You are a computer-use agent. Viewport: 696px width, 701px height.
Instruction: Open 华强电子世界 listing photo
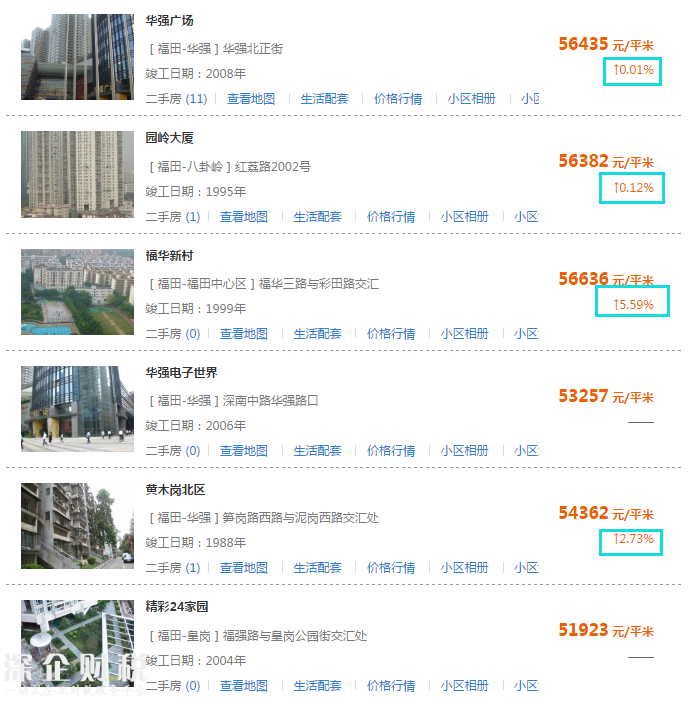[x=77, y=408]
